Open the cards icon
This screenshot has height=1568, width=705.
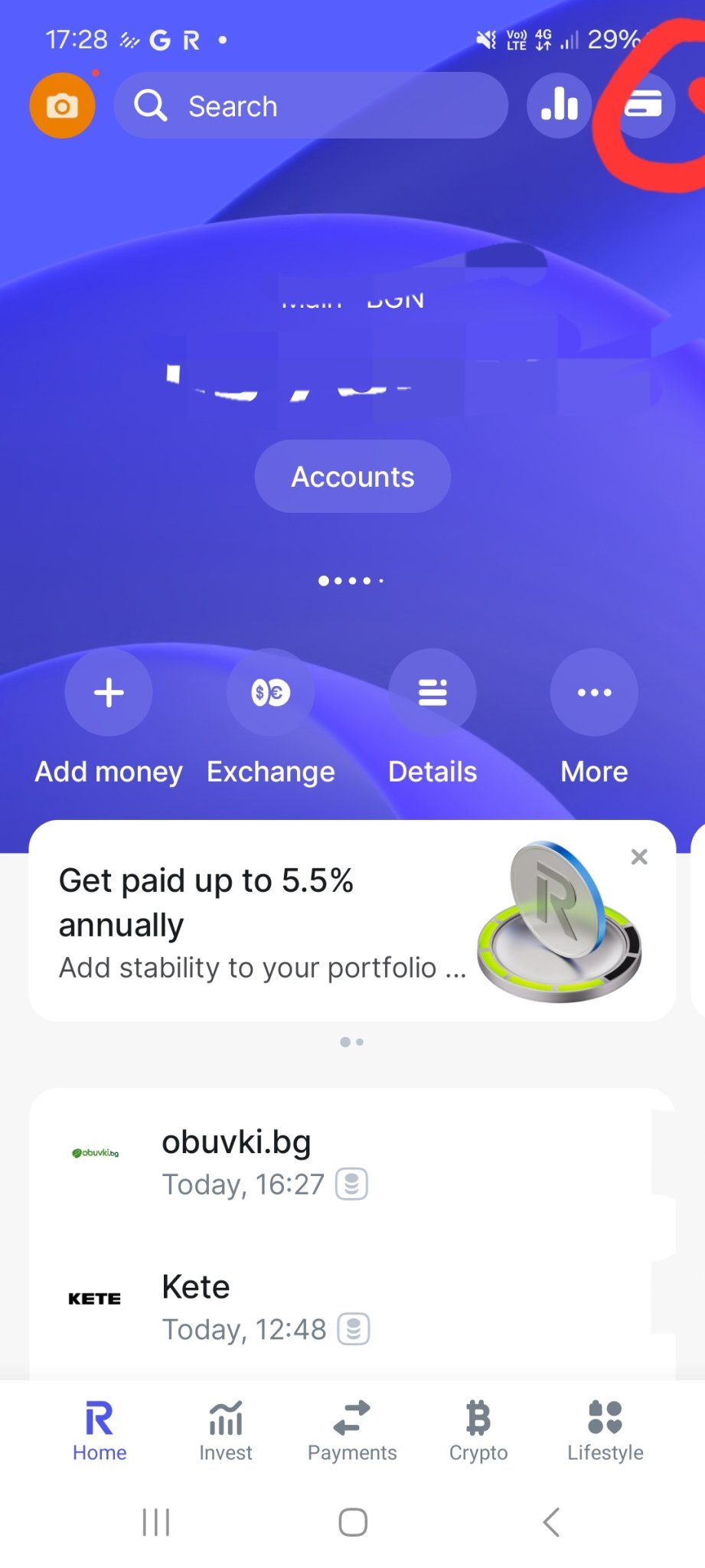point(643,105)
